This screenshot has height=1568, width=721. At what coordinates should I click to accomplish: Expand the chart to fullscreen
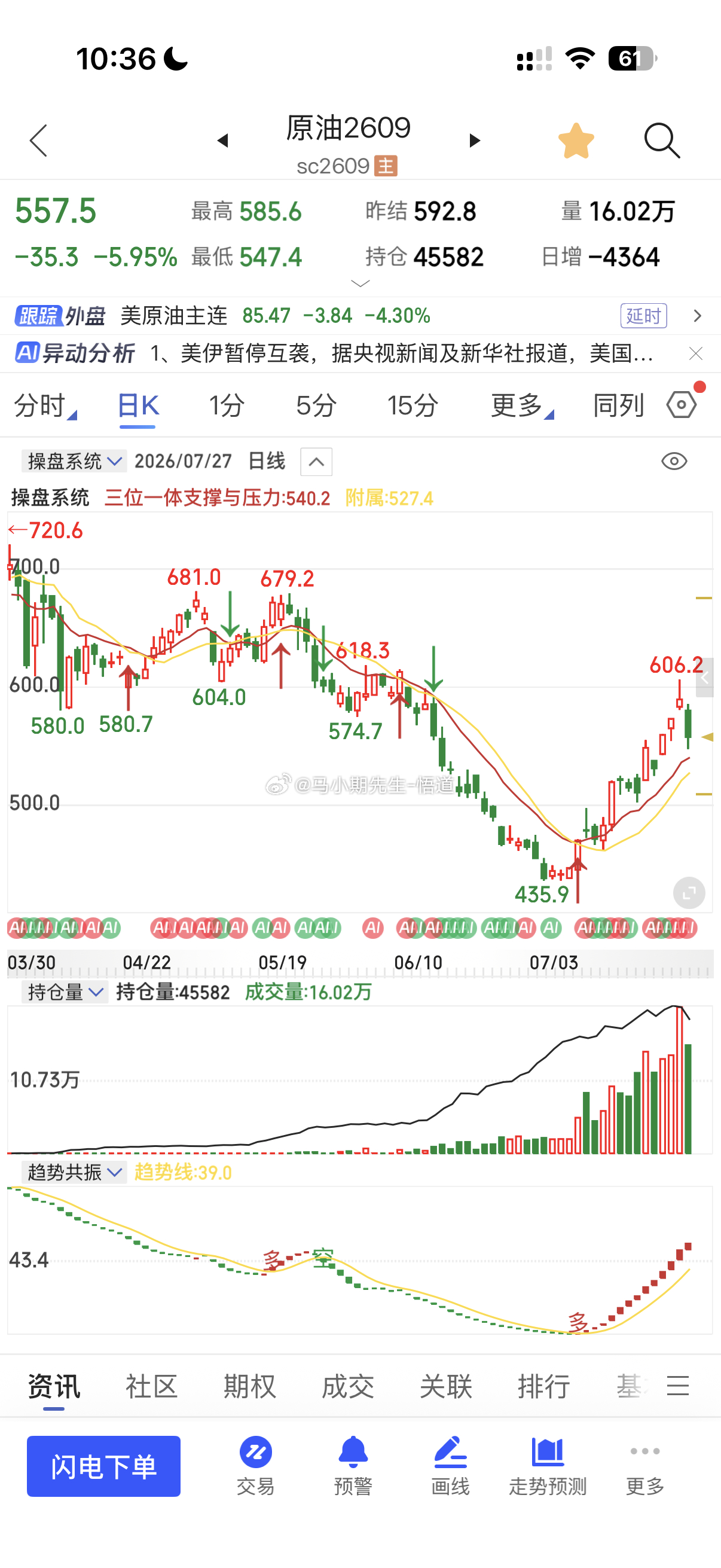tap(689, 893)
